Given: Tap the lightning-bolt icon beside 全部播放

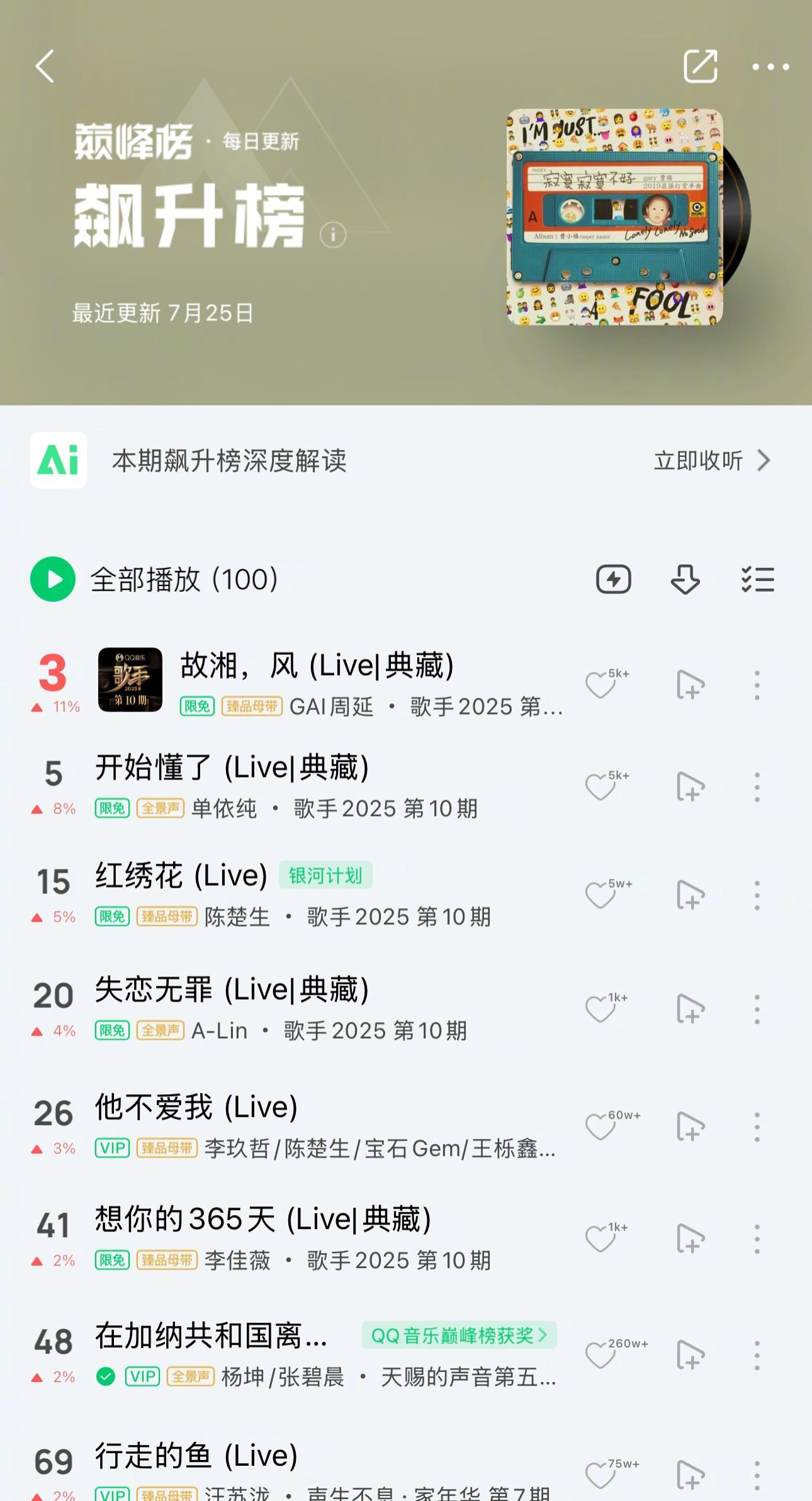Looking at the screenshot, I should tap(614, 579).
